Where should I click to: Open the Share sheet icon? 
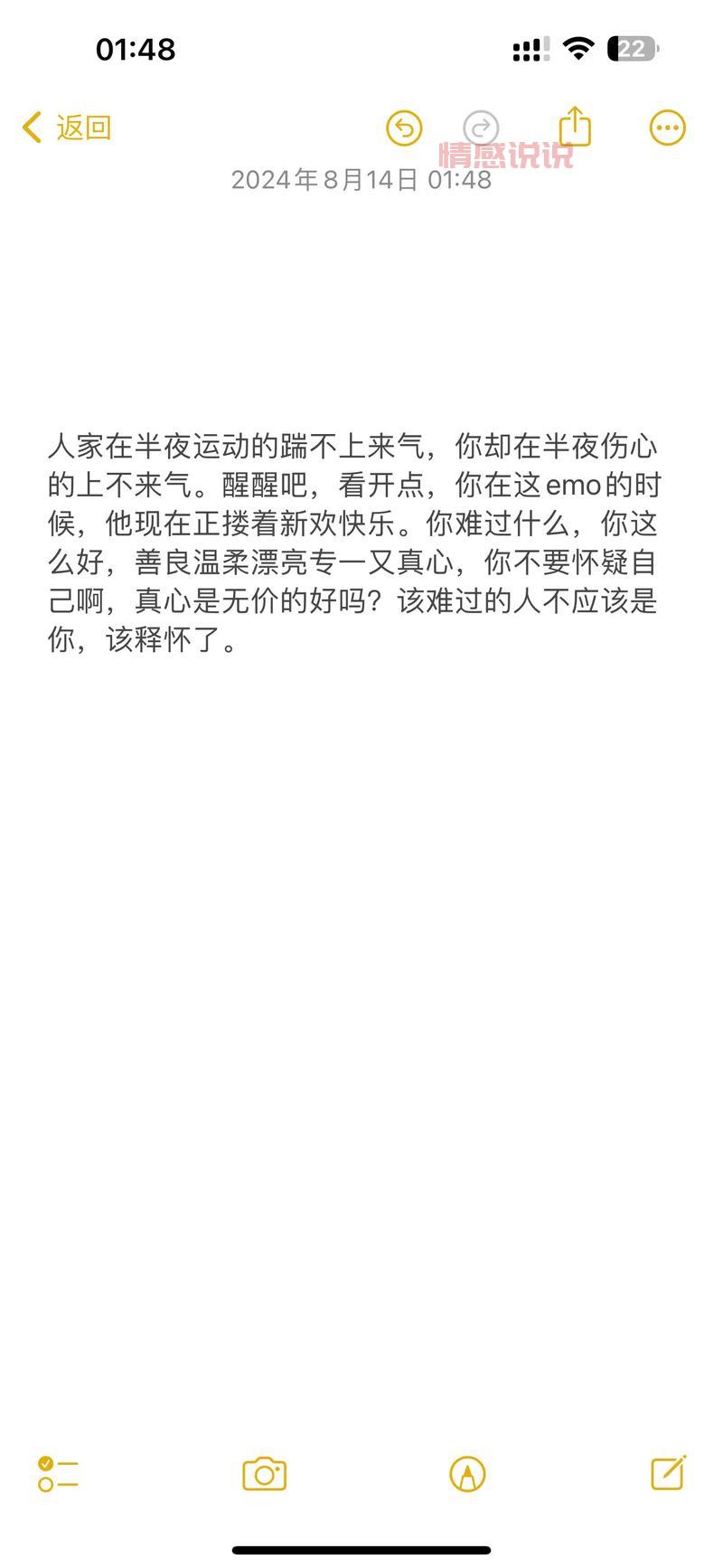click(x=573, y=126)
